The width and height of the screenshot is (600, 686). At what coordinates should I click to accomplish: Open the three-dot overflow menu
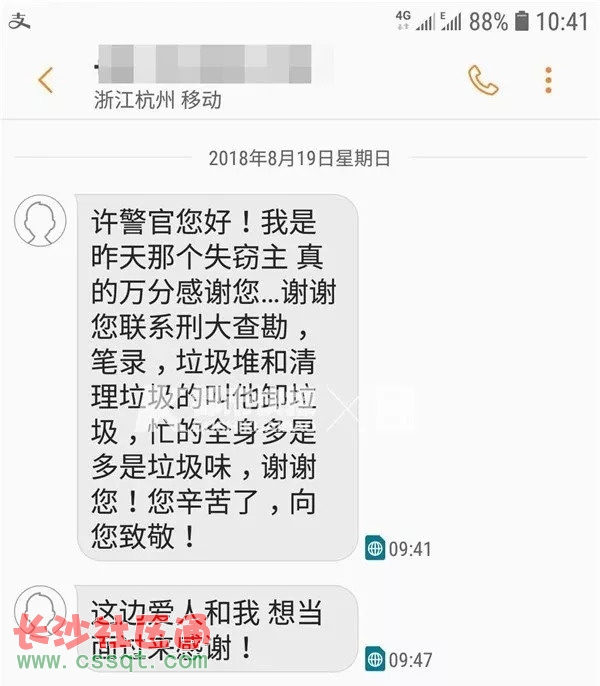point(548,80)
